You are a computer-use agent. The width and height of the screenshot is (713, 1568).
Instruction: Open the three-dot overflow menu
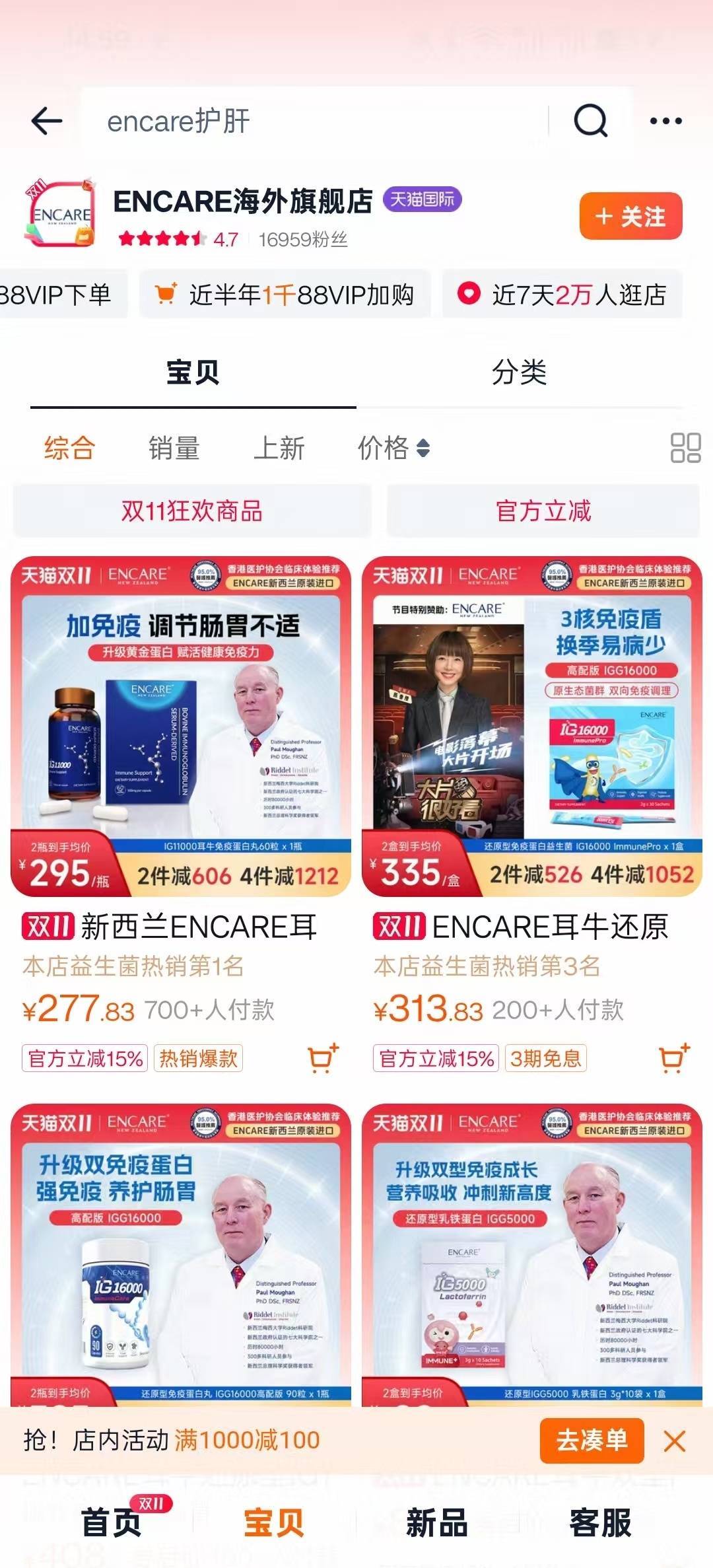point(665,122)
